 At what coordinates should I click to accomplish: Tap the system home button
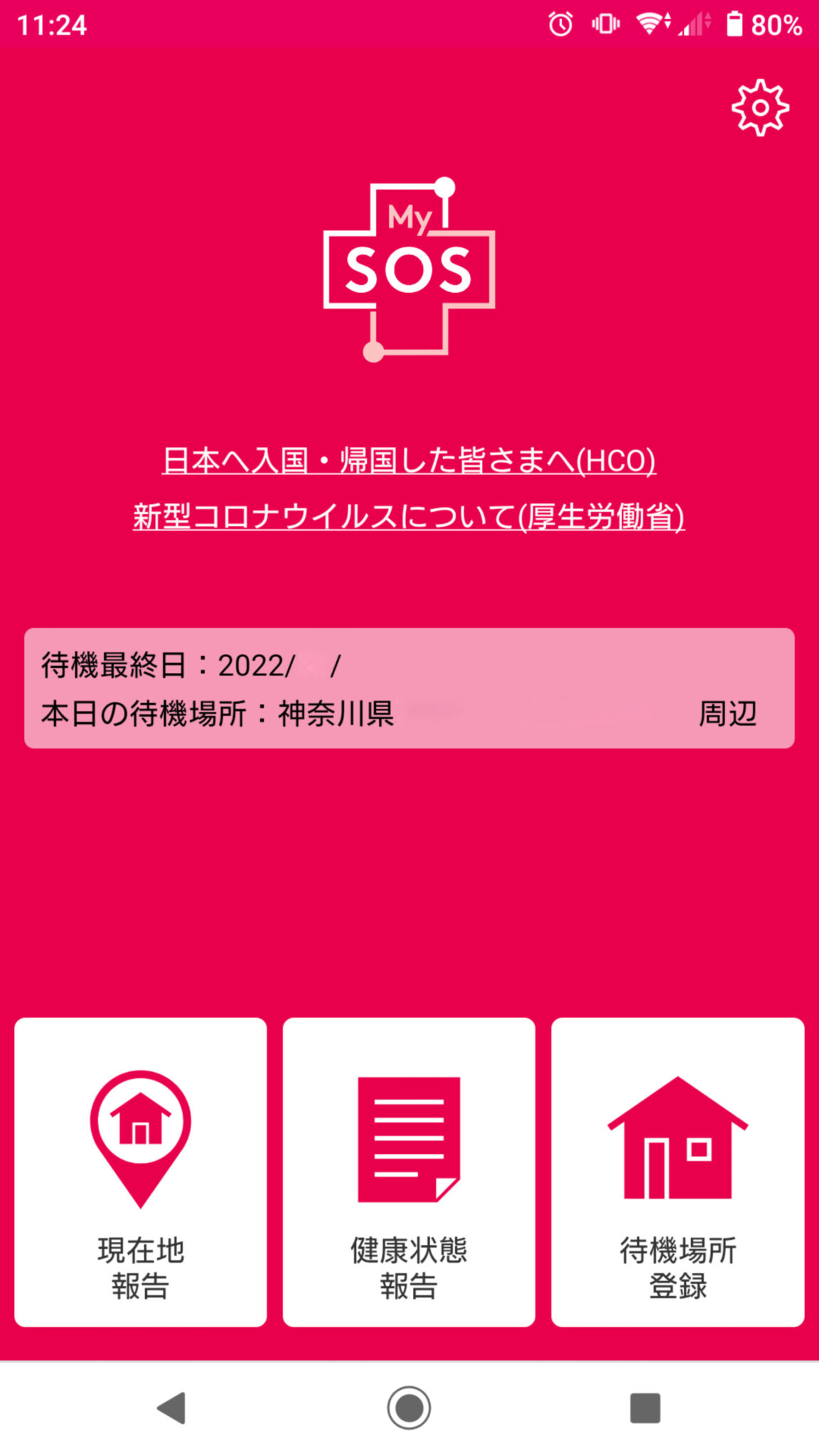tap(409, 1408)
